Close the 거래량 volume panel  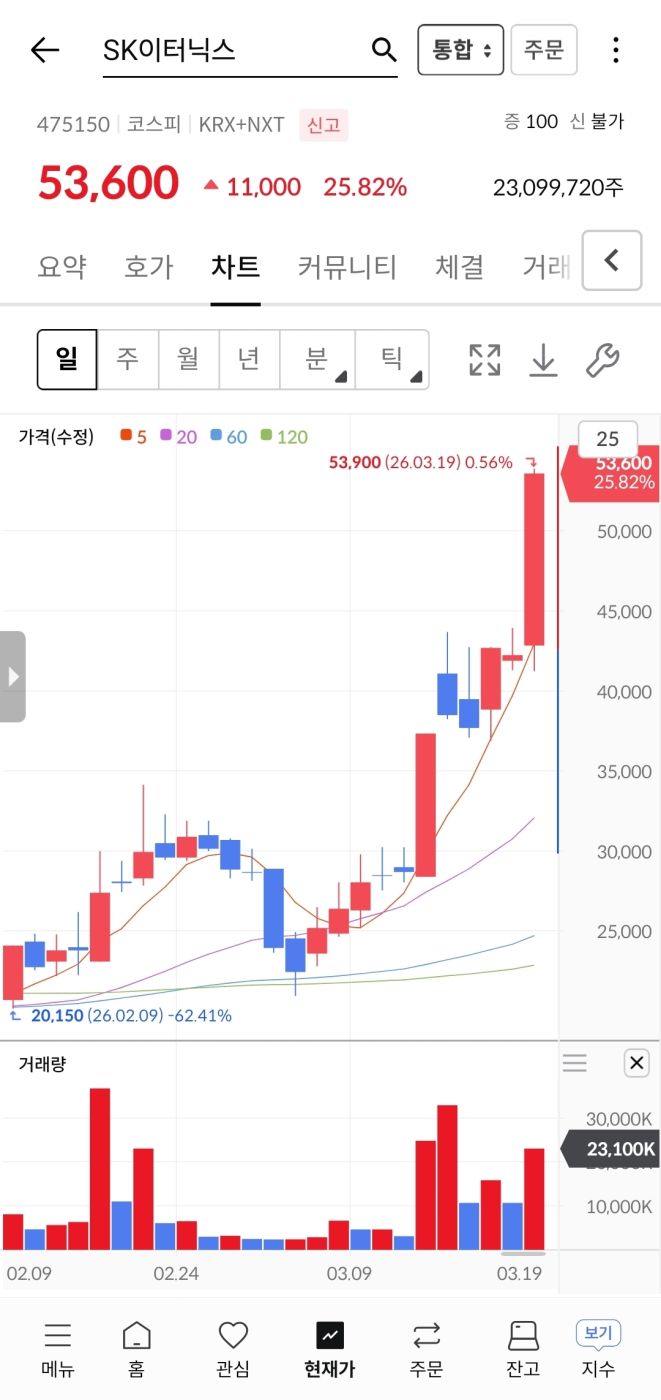point(636,1063)
